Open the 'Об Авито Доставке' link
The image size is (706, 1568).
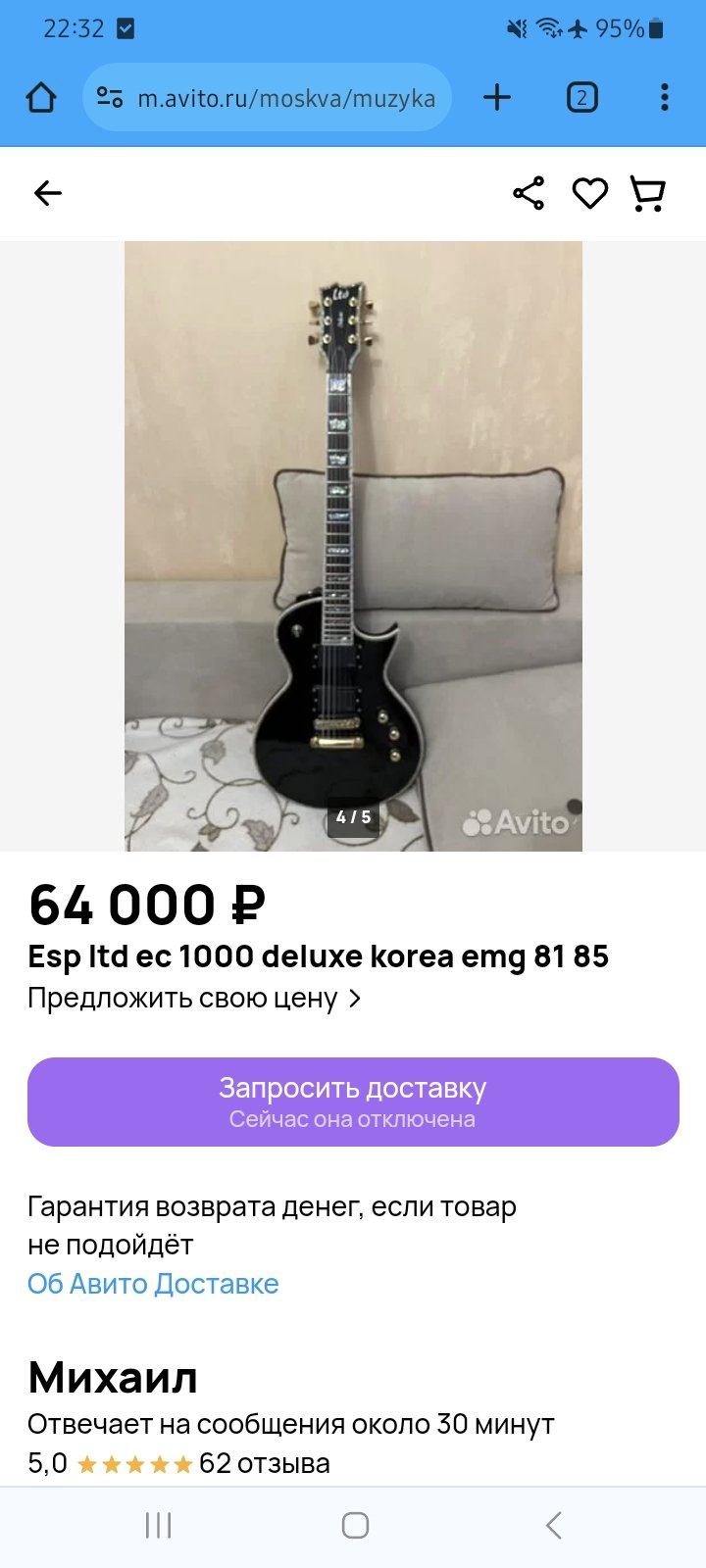coord(153,1284)
